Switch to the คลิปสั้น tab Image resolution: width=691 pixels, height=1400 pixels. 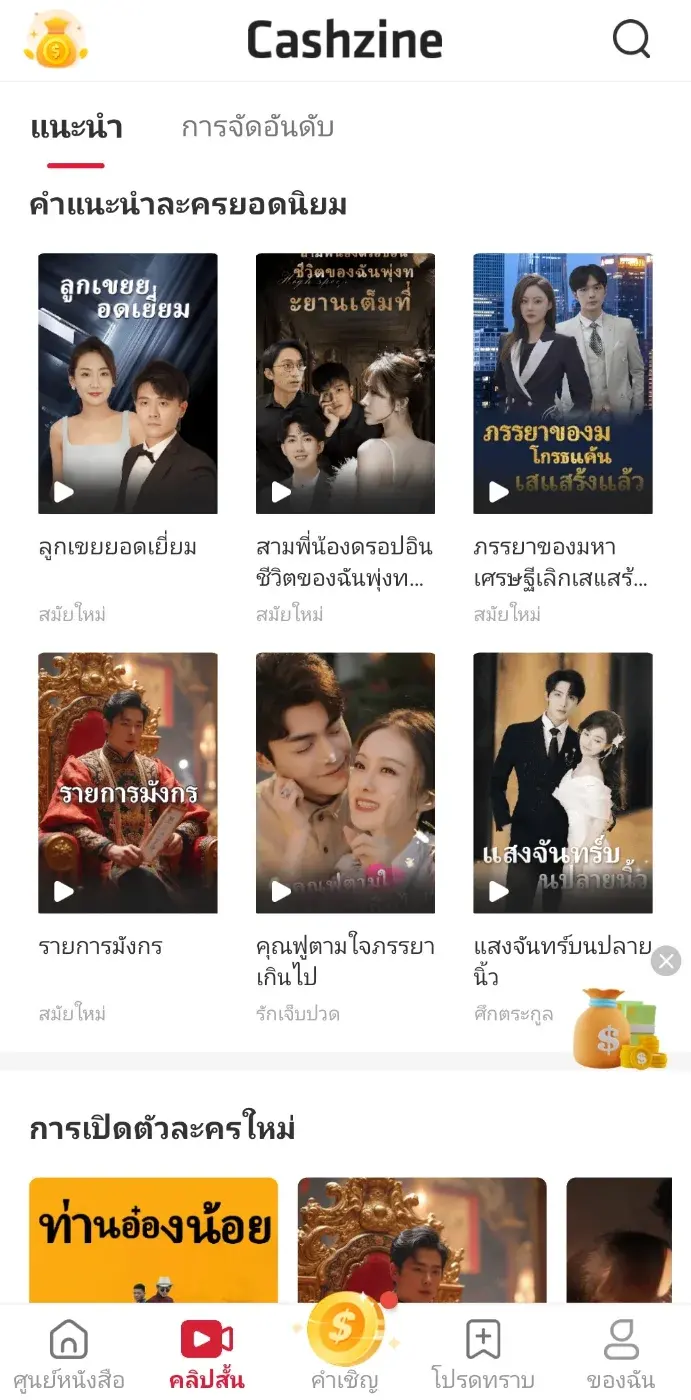207,1354
